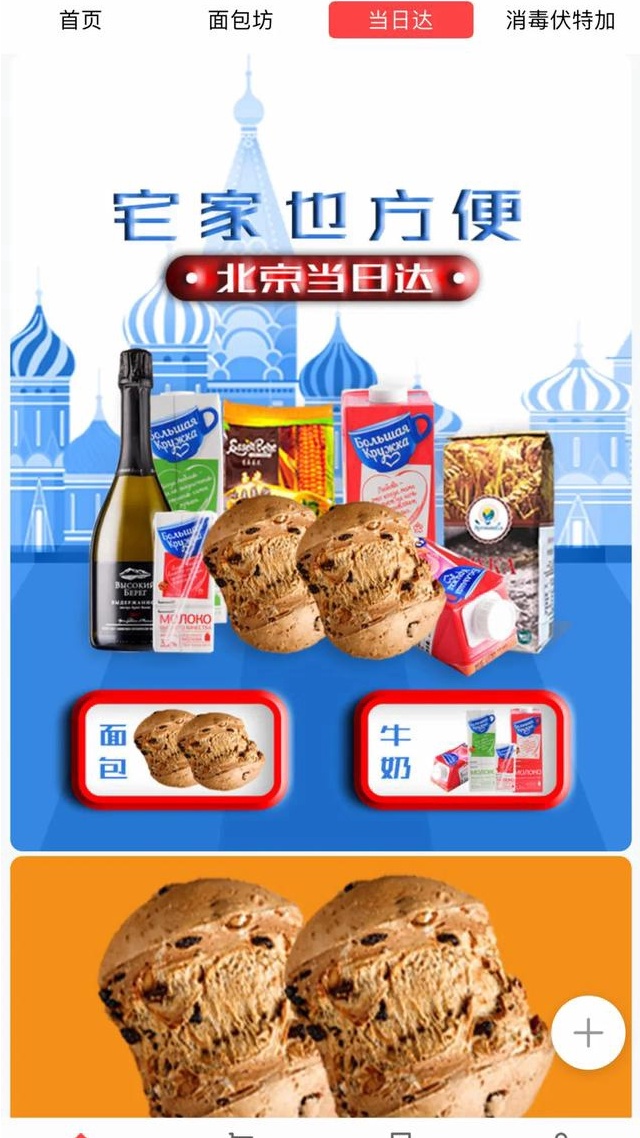Select the 当日达 tab
This screenshot has width=640, height=1138.
pyautogui.click(x=400, y=20)
